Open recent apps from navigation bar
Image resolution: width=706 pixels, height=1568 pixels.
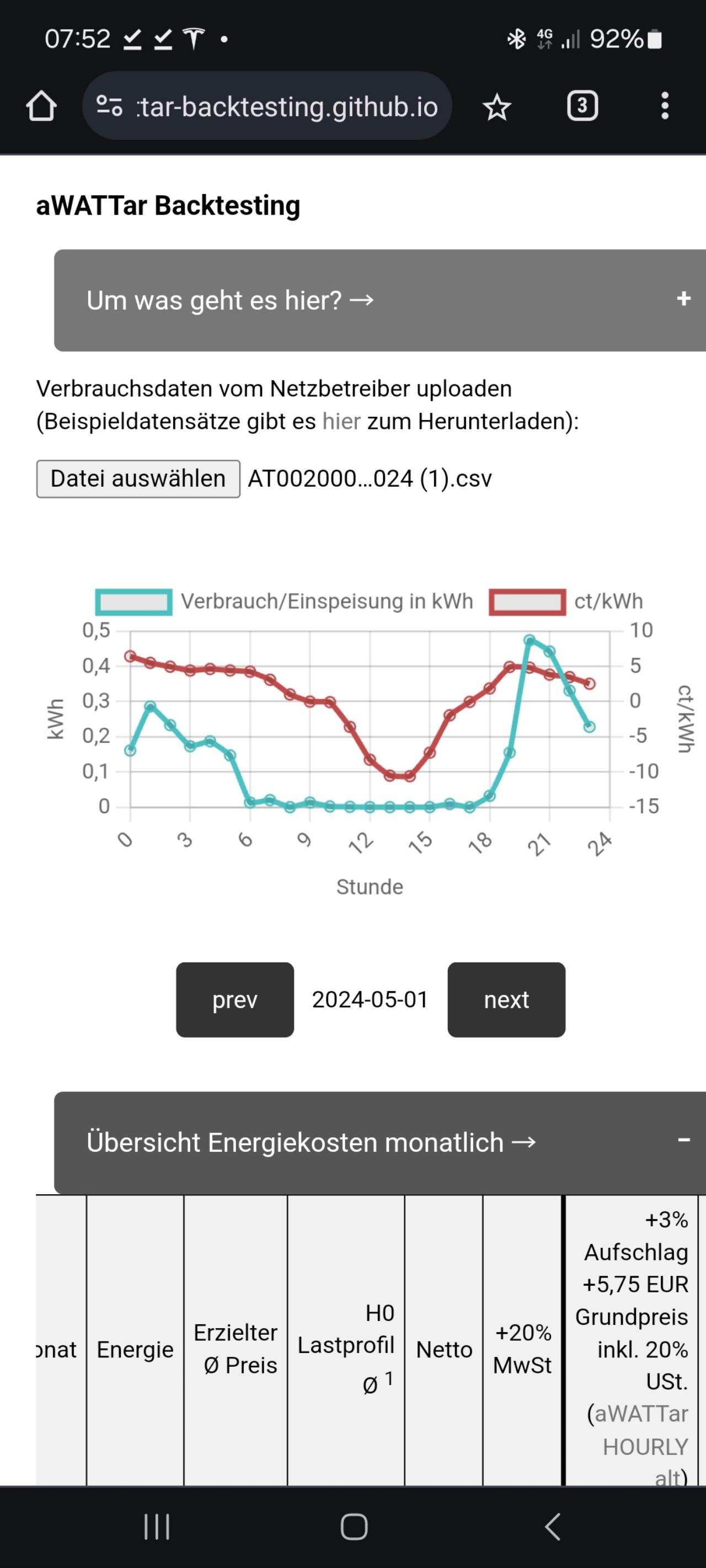[x=157, y=1527]
